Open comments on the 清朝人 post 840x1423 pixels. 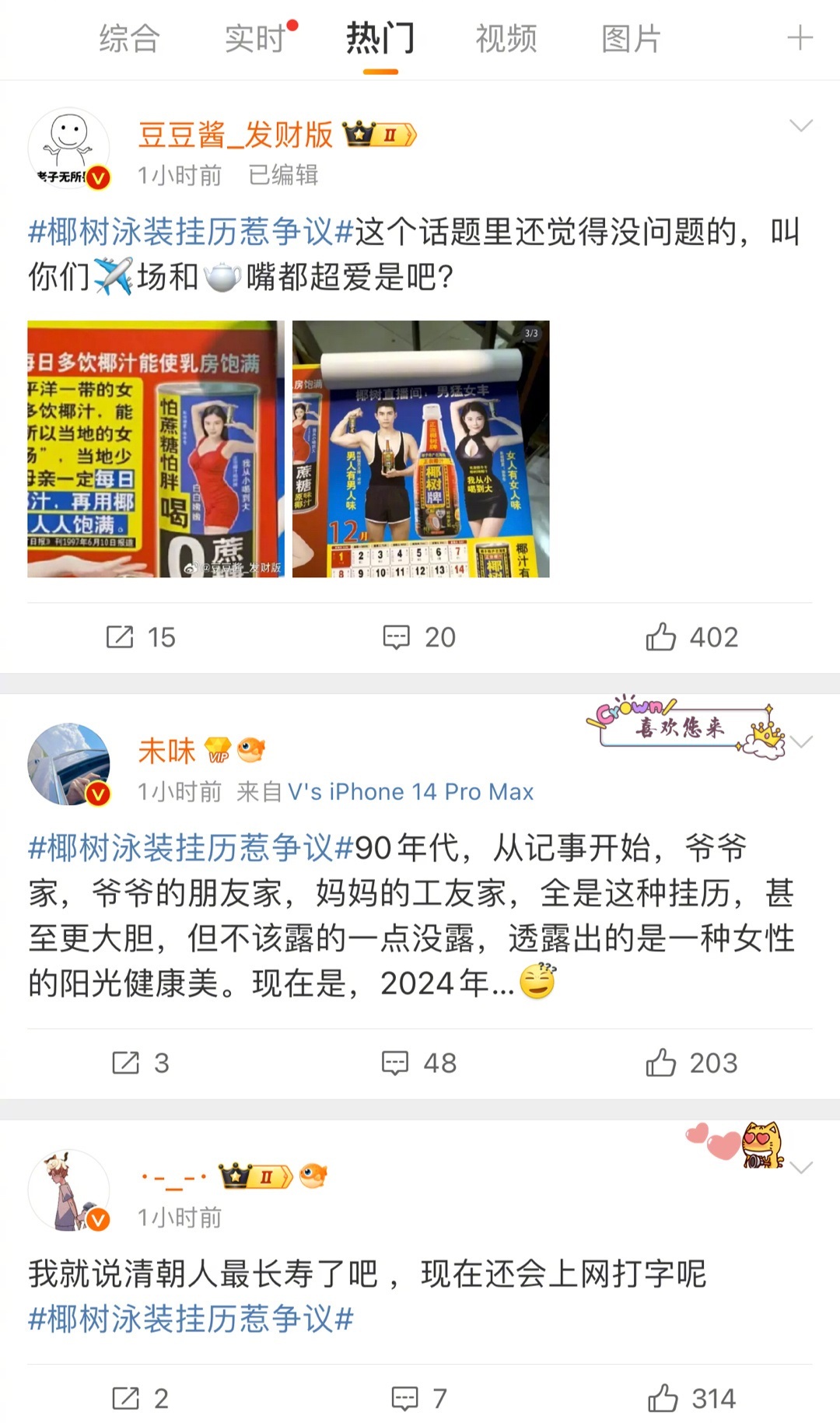tap(419, 1398)
